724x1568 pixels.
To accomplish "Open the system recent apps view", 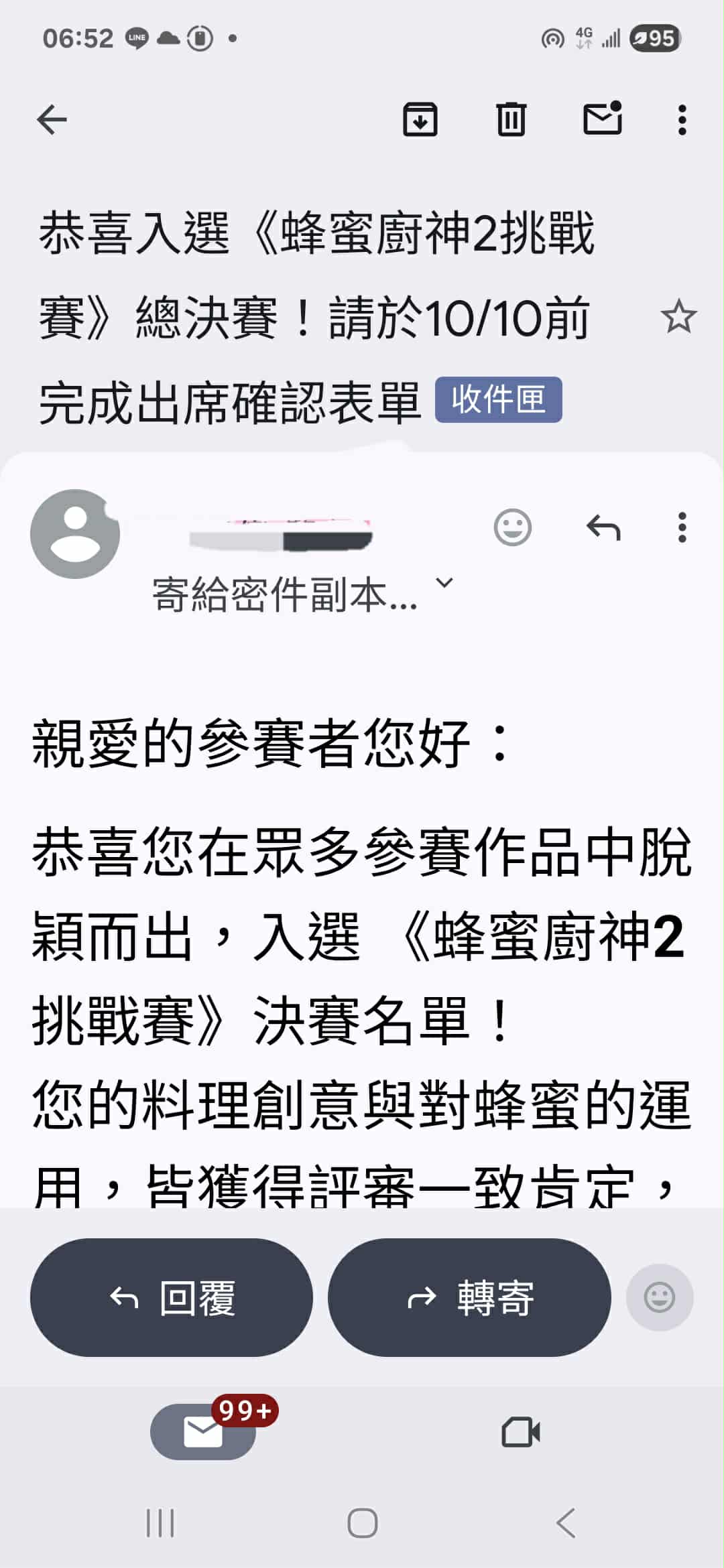I will [160, 1523].
